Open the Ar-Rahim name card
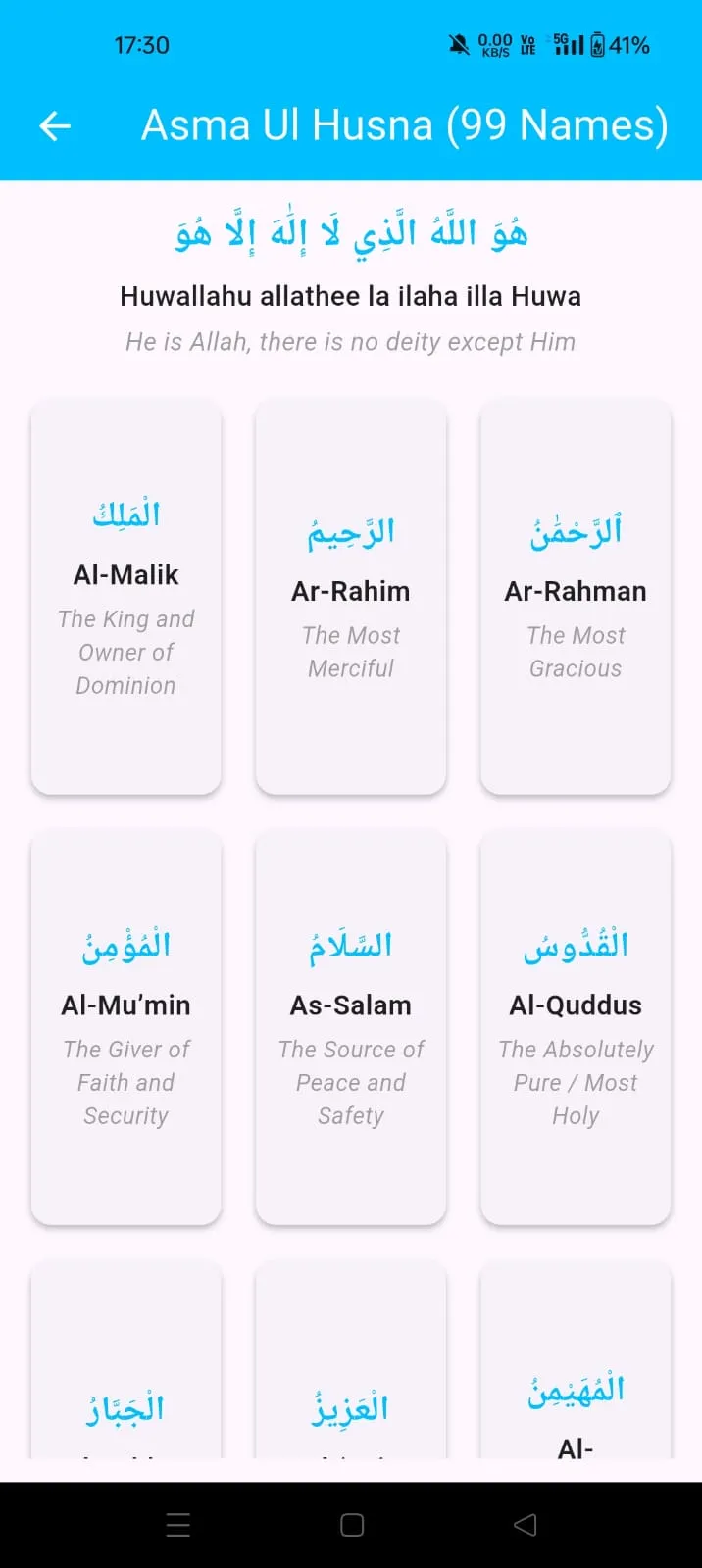This screenshot has height=1568, width=702. (351, 597)
